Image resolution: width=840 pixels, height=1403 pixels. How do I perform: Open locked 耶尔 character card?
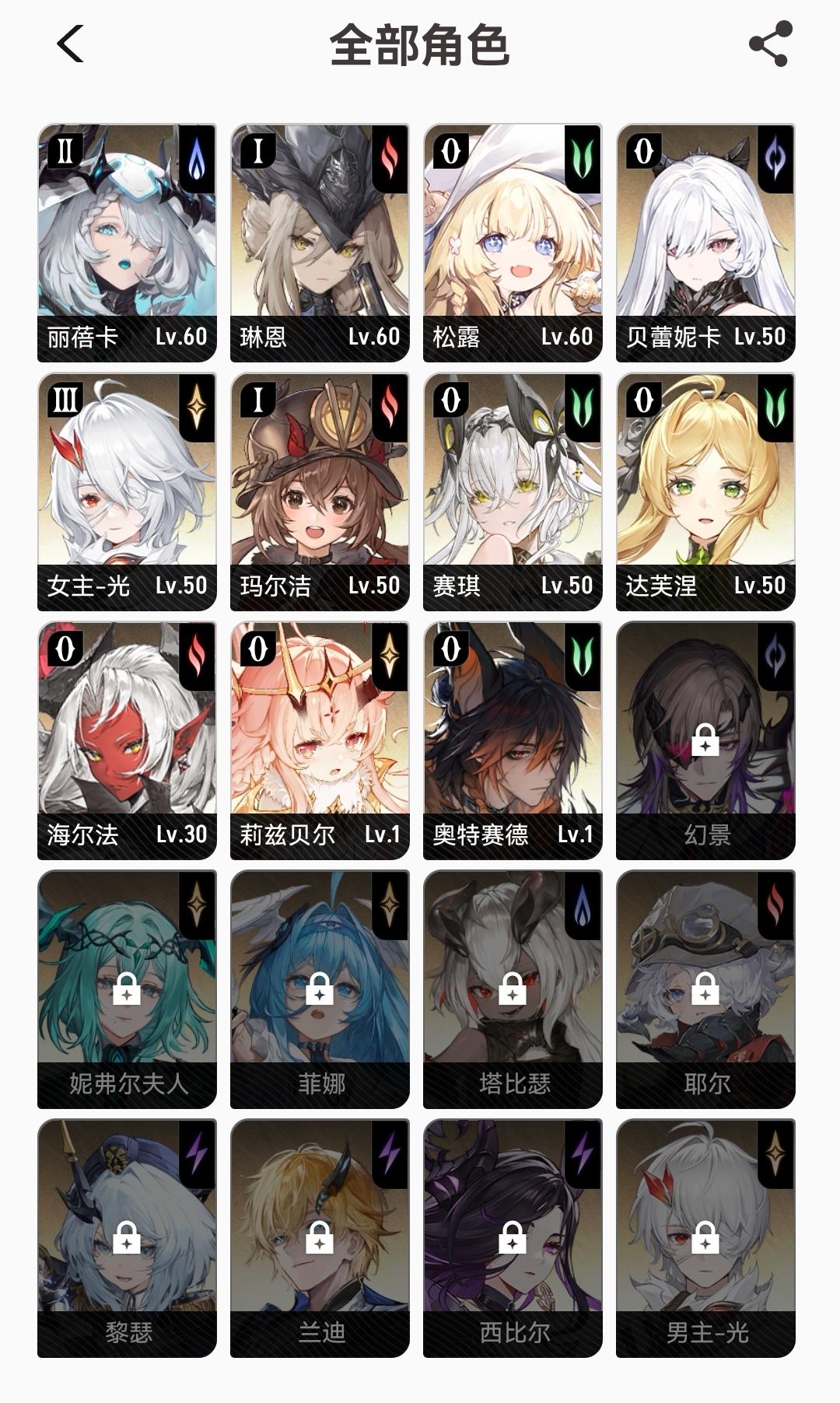click(x=705, y=989)
